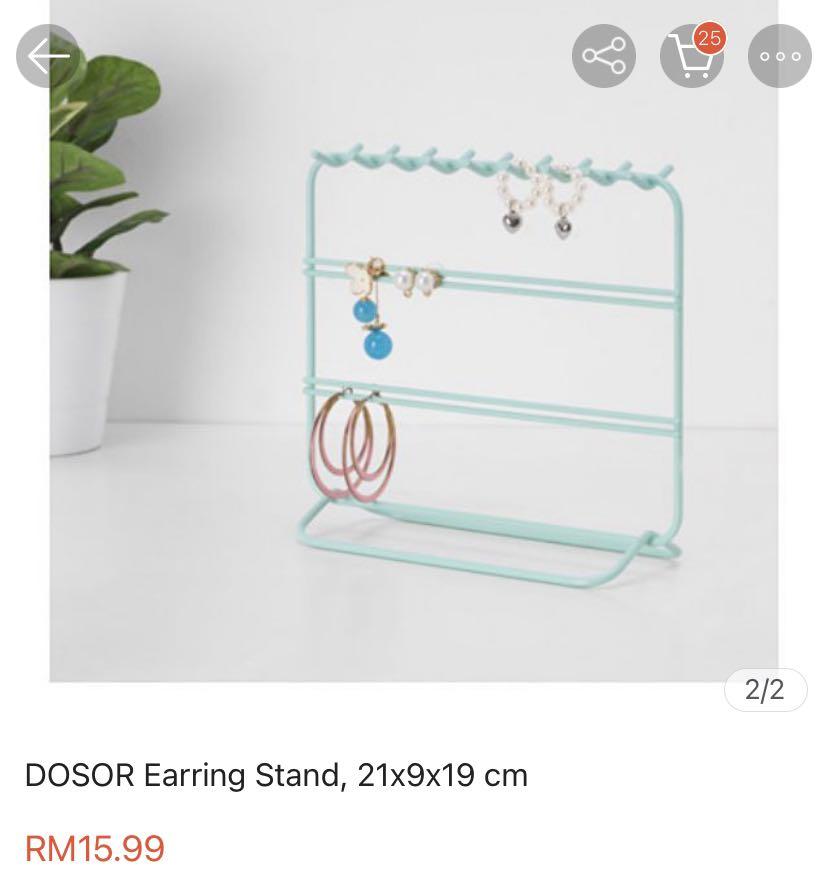The height and width of the screenshot is (888, 828).
Task: Return to search results using back button
Action: (x=47, y=56)
